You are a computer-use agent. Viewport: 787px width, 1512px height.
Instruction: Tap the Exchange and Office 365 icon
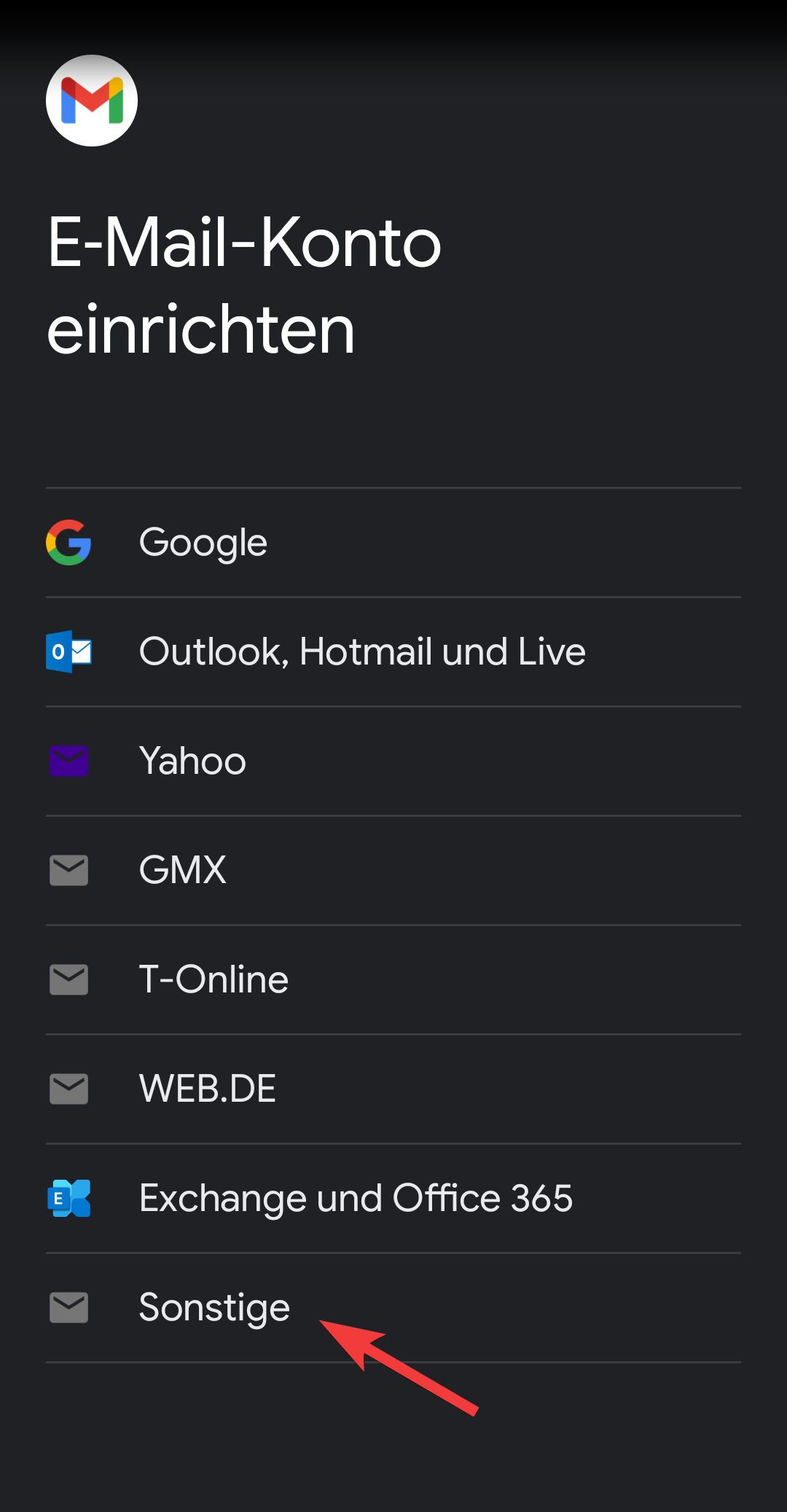click(x=69, y=1198)
